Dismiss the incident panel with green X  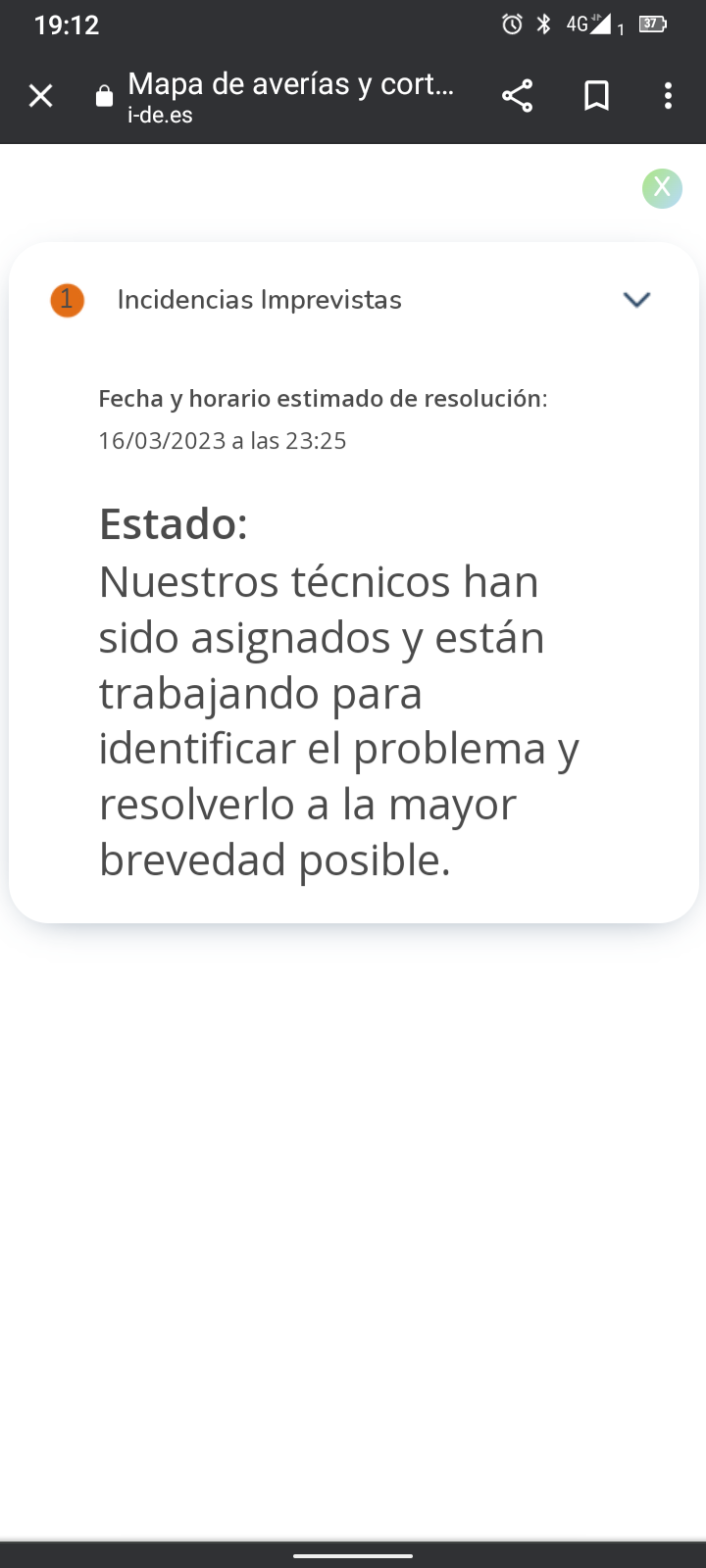click(x=662, y=188)
